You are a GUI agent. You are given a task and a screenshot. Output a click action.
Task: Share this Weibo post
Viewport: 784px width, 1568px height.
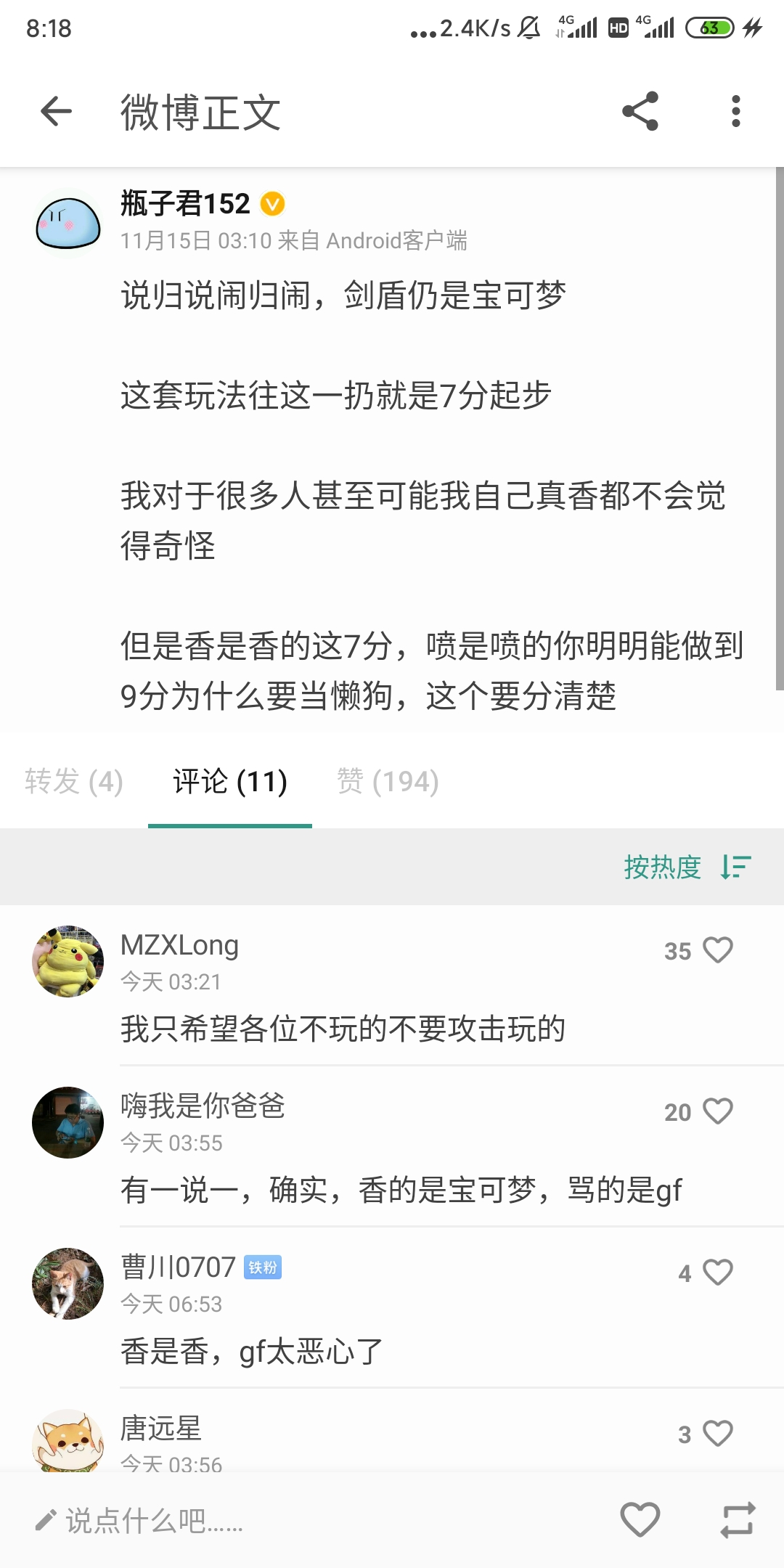(x=640, y=112)
